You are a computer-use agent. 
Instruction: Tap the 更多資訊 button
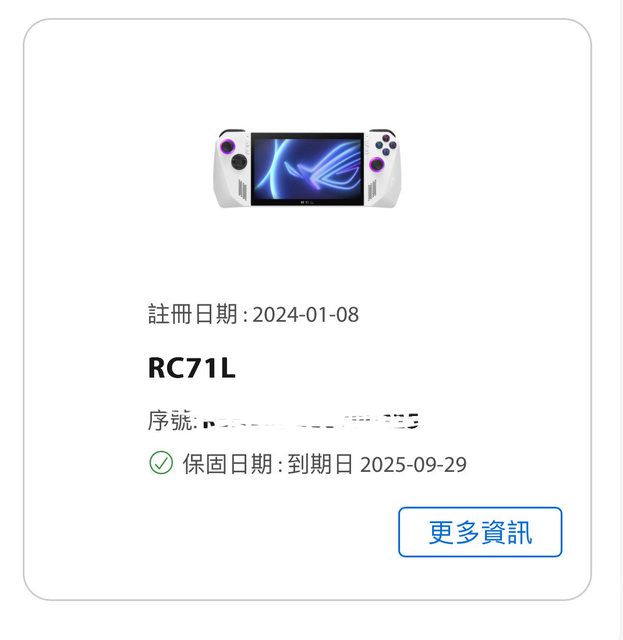coord(480,532)
